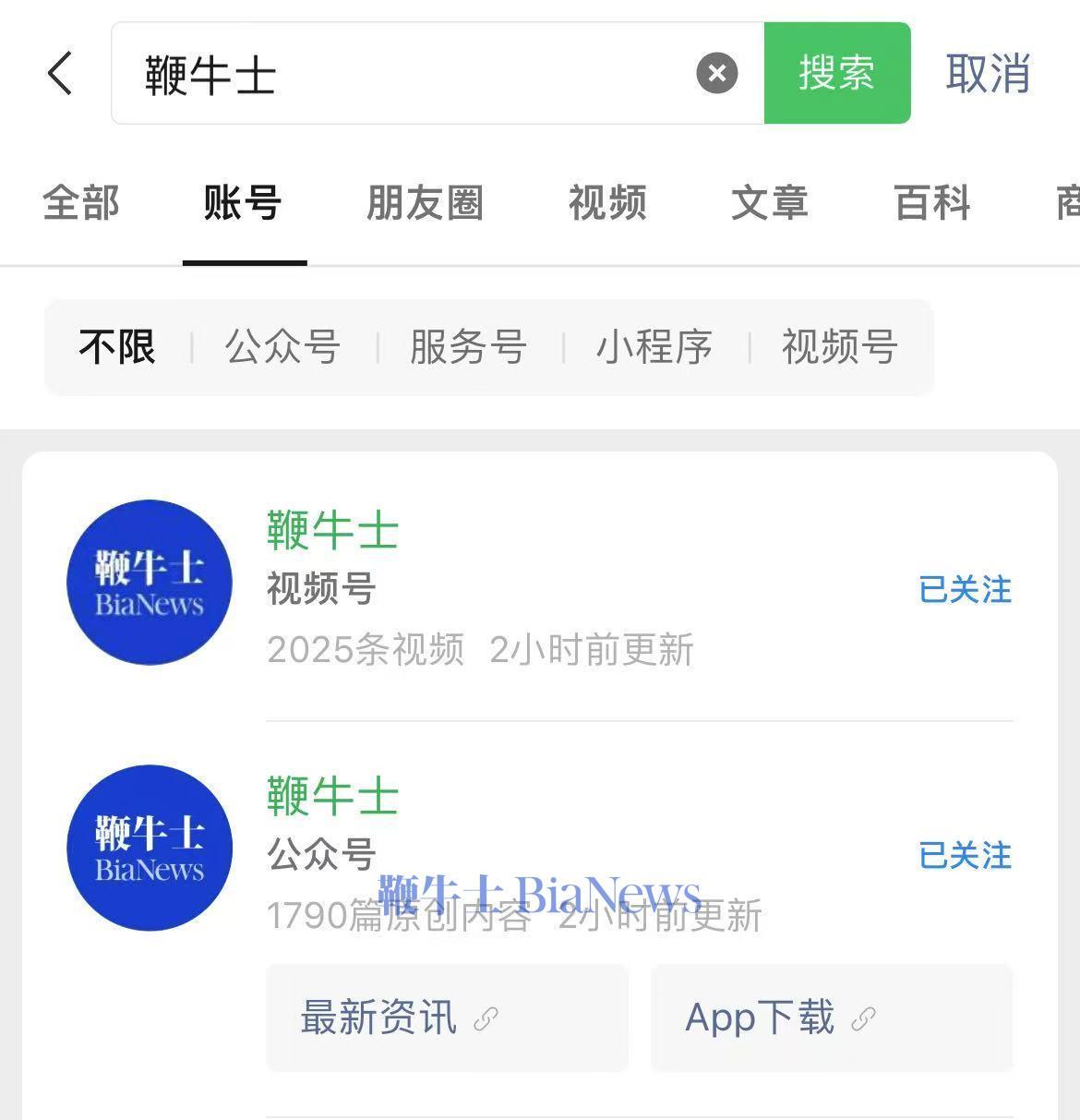
Task: Tap 取消 to cancel the search
Action: point(987,74)
